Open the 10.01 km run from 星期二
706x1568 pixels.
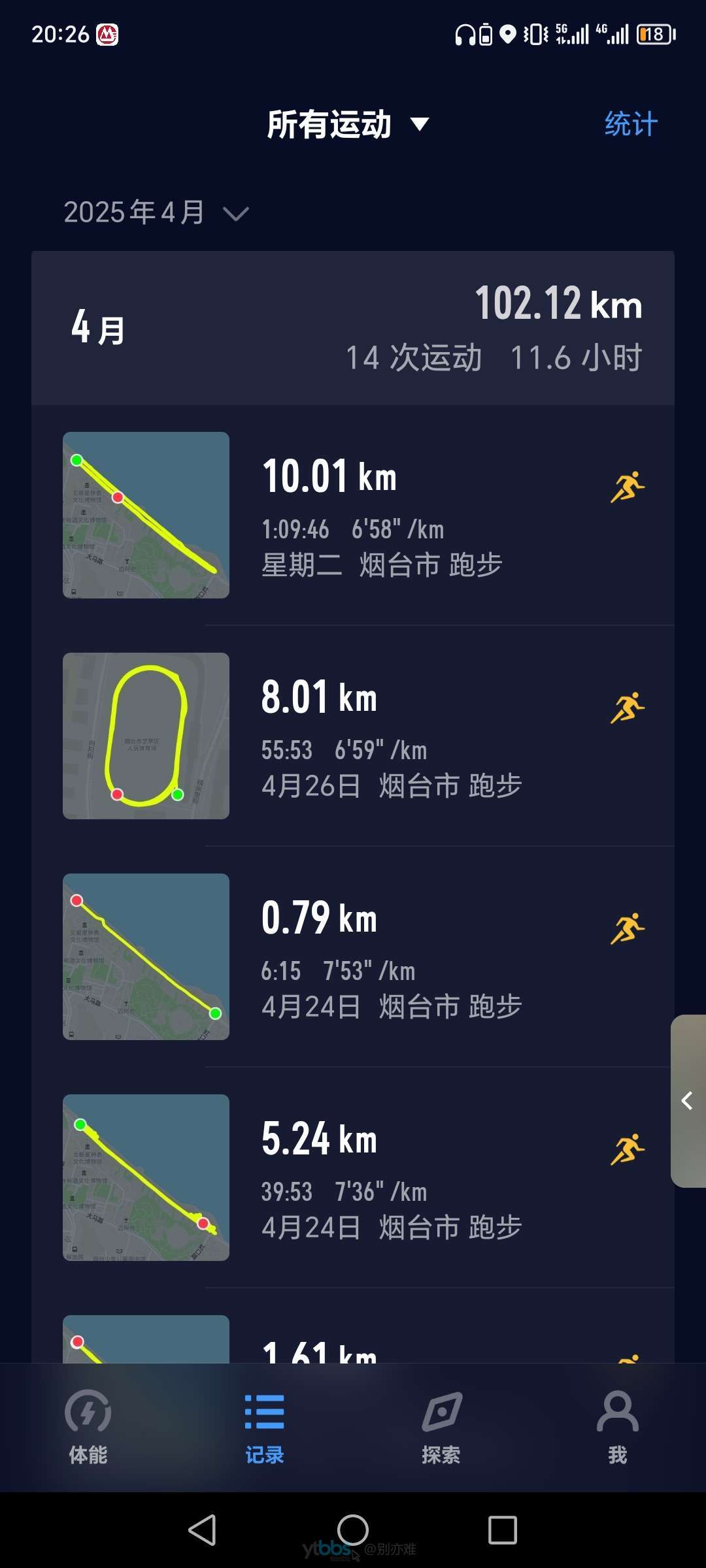pyautogui.click(x=392, y=516)
